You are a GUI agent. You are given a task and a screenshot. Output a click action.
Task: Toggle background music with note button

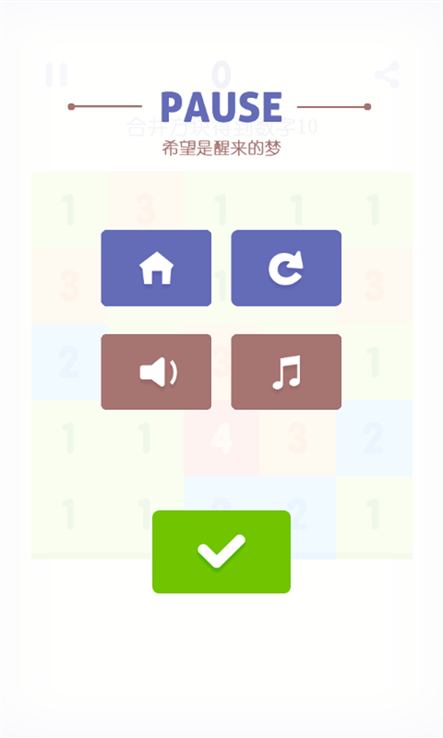point(286,372)
